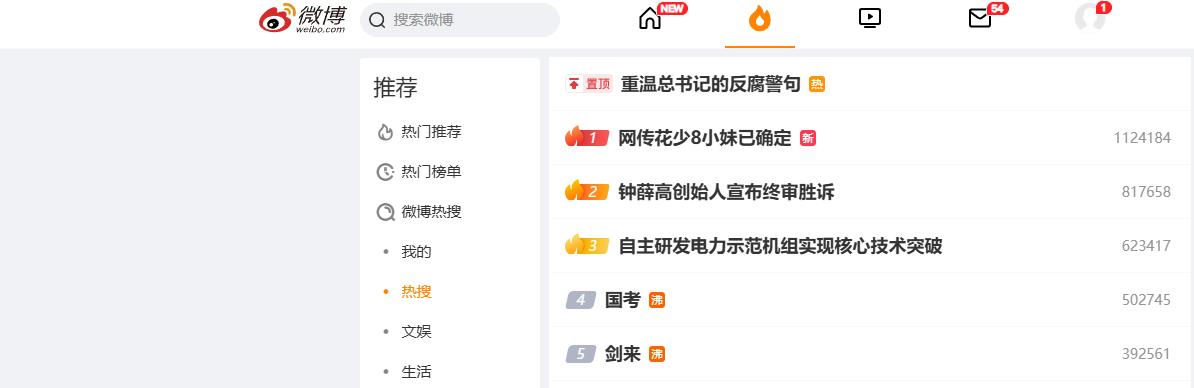Open the video icon in top bar

[x=870, y=18]
